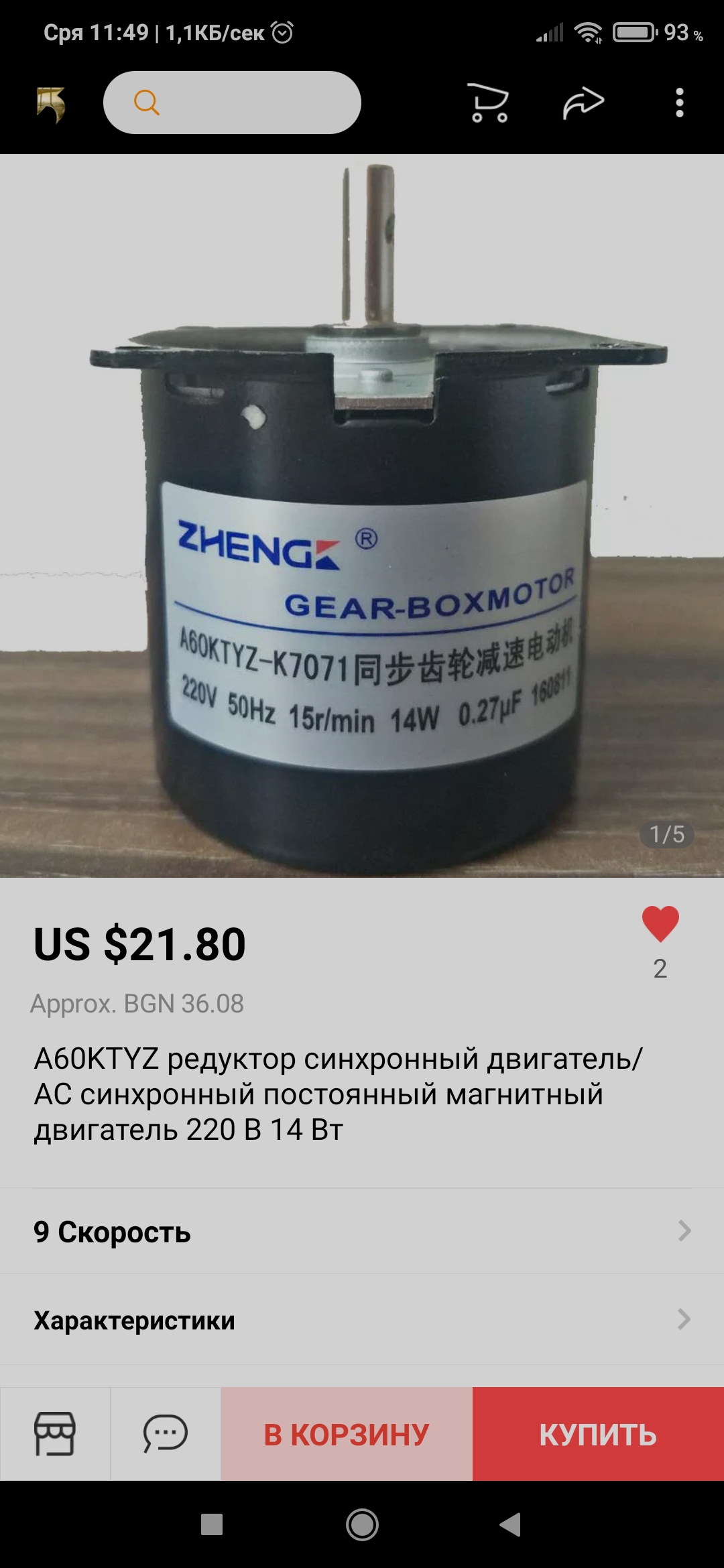Go to the system home screen
This screenshot has width=724, height=1568.
pos(362,1525)
